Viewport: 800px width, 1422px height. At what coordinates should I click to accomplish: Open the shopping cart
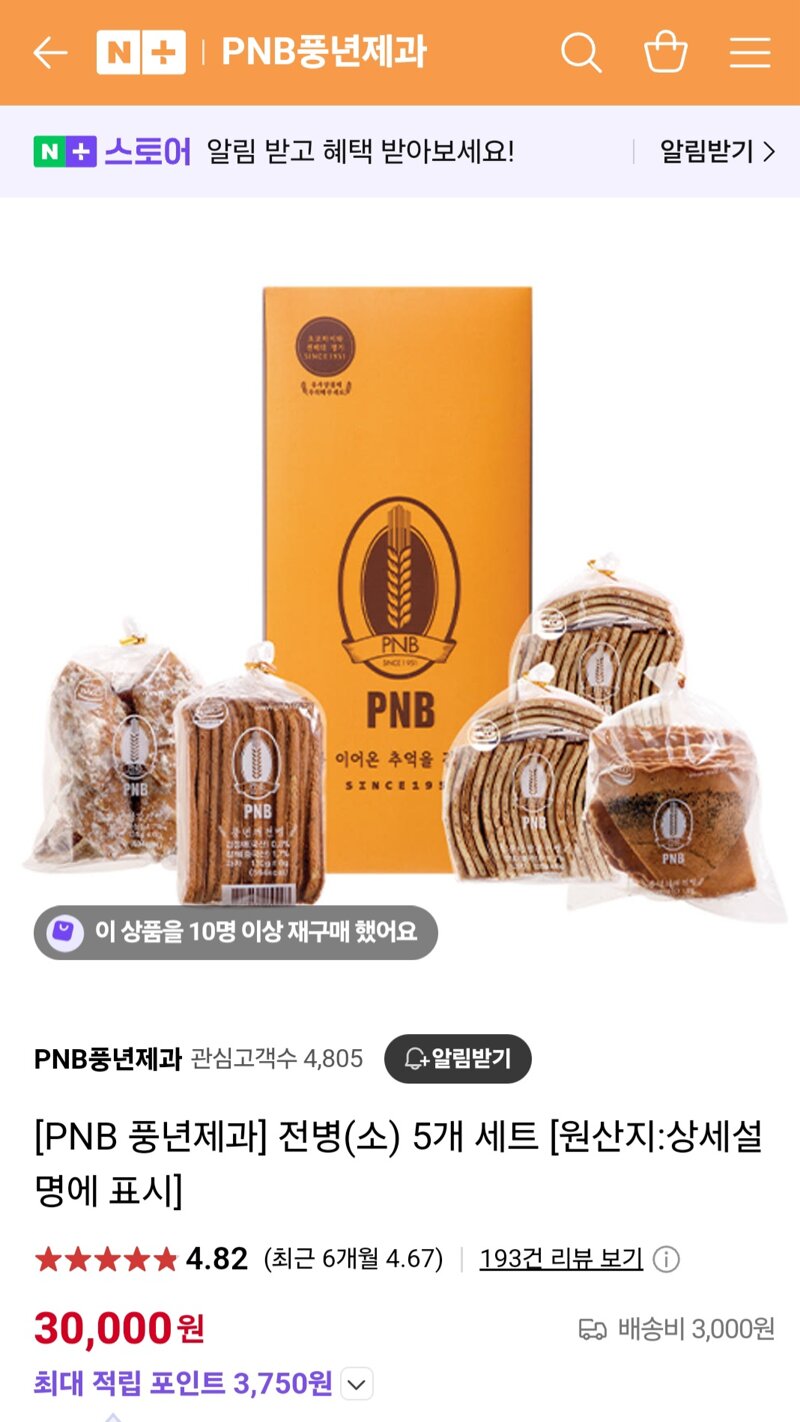coord(666,52)
